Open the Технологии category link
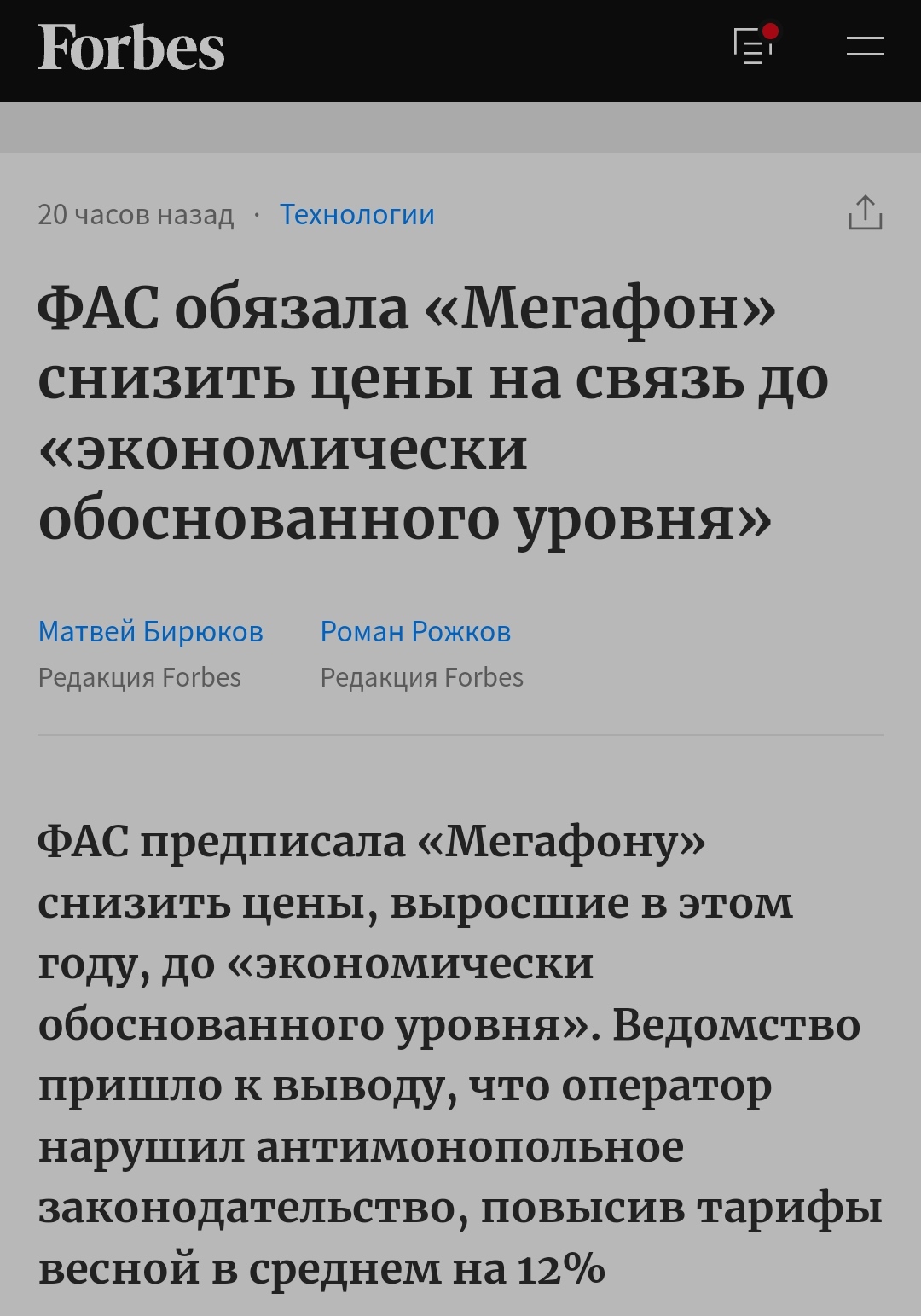Screen dimensions: 921x1316 (x=356, y=214)
